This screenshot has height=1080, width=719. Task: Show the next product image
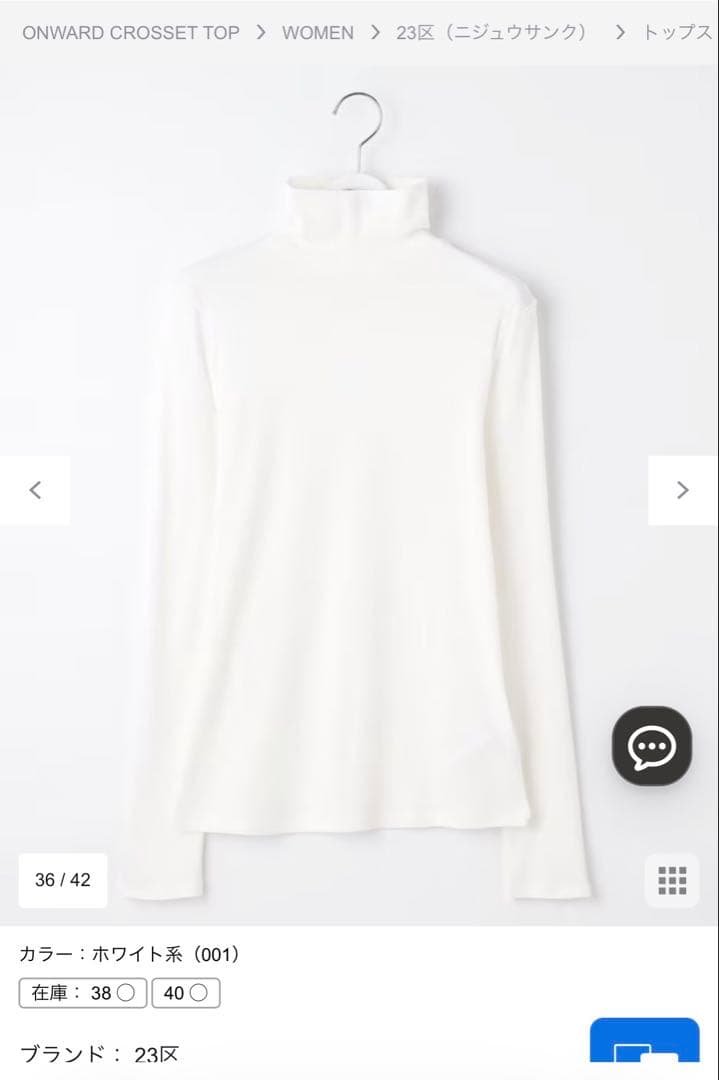click(683, 490)
